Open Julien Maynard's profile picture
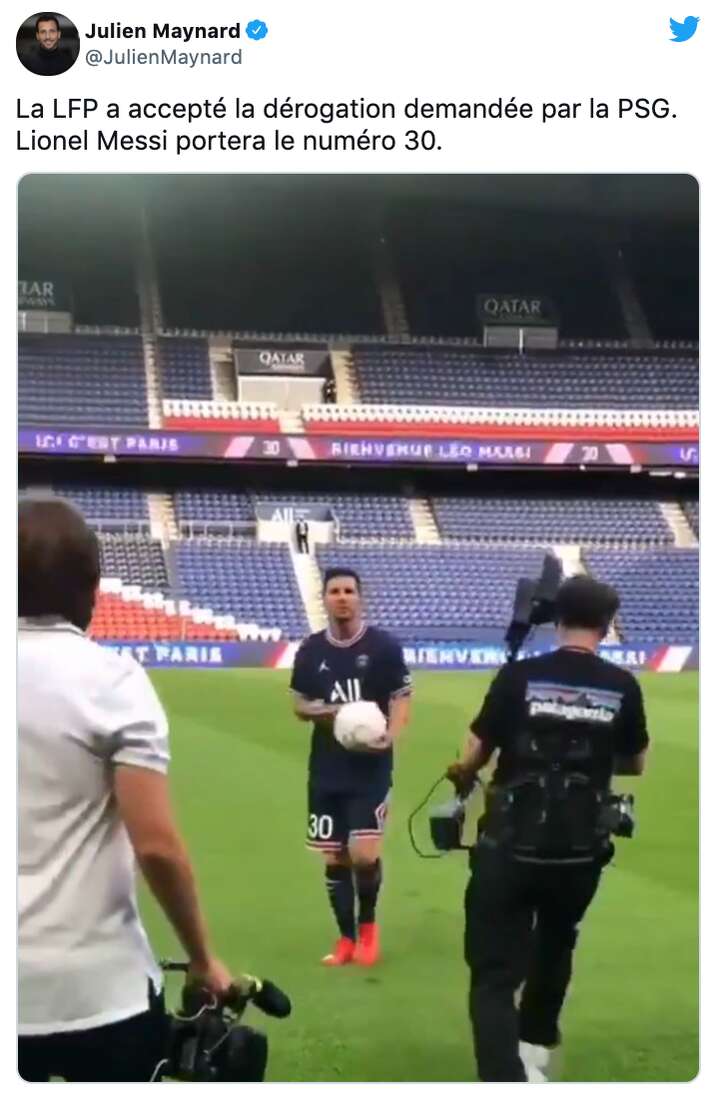The width and height of the screenshot is (719, 1096). point(47,44)
